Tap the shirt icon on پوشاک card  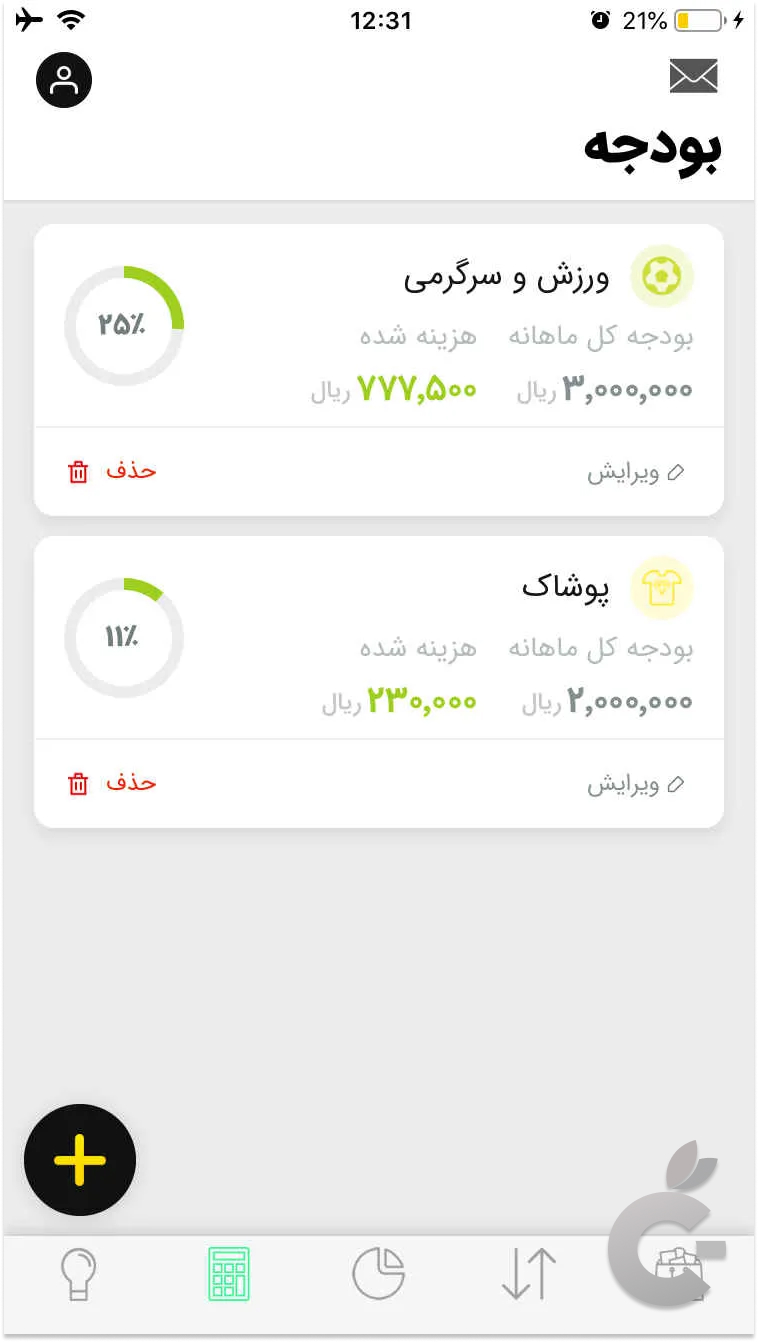click(x=661, y=589)
